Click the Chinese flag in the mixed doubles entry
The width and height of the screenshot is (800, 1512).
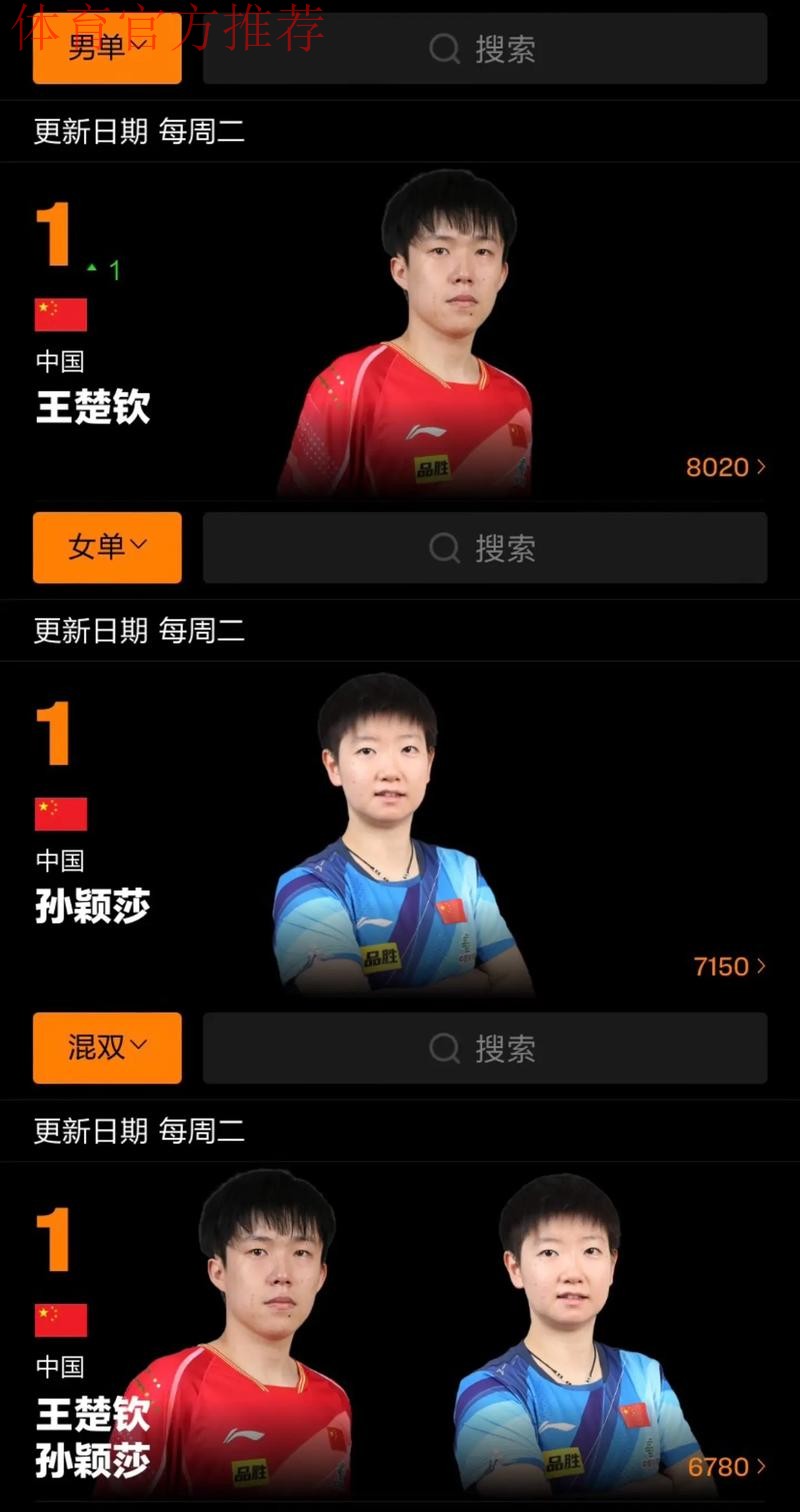tap(60, 1320)
